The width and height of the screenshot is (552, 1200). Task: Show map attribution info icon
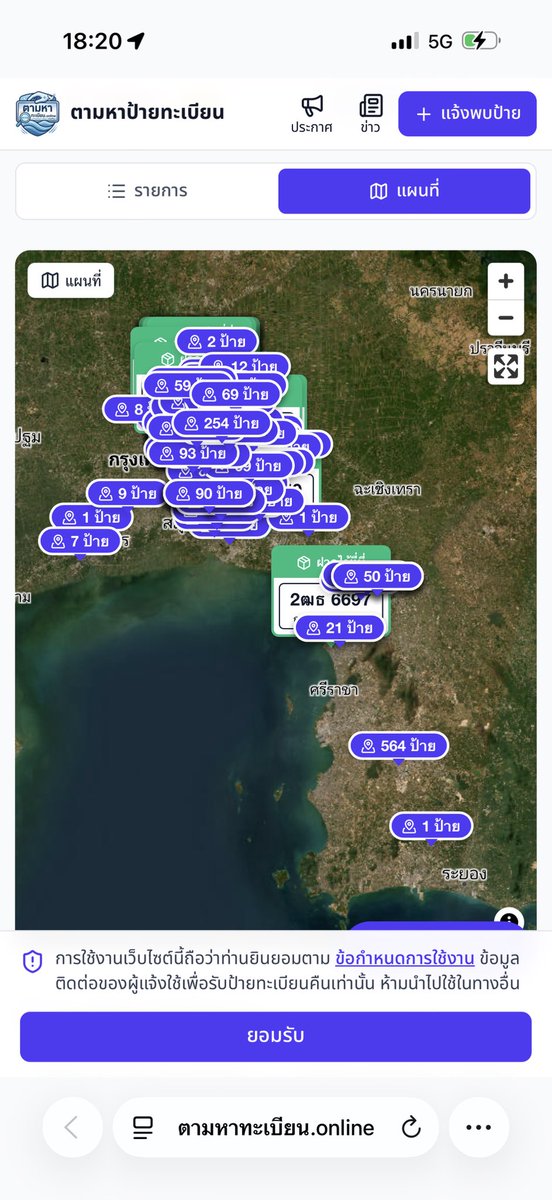coord(508,921)
